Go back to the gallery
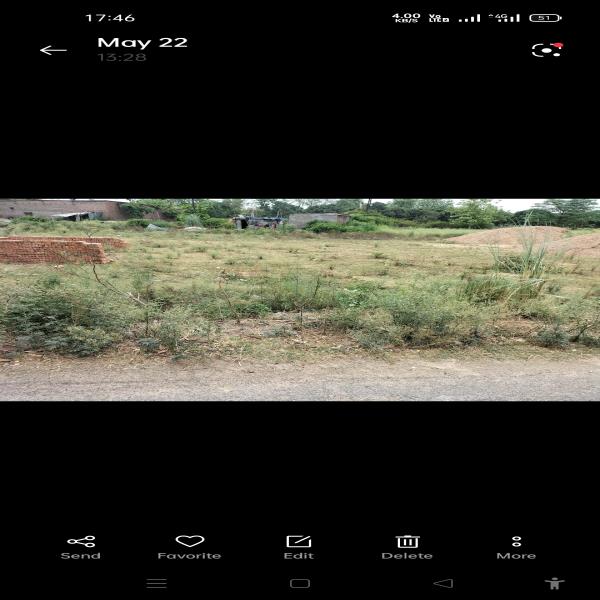Viewport: 600px width, 600px height. tap(53, 50)
